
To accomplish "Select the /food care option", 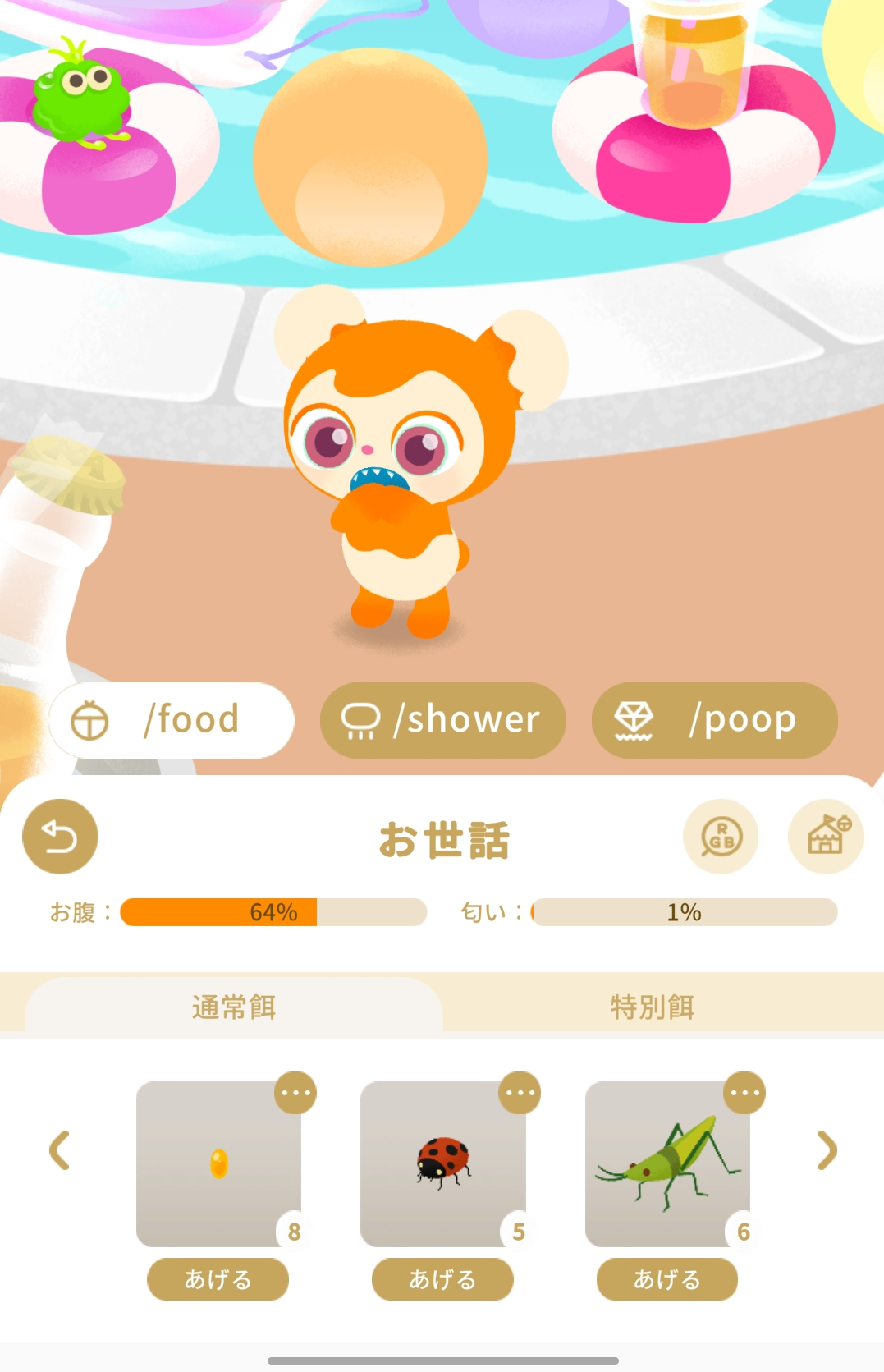I will [x=172, y=720].
